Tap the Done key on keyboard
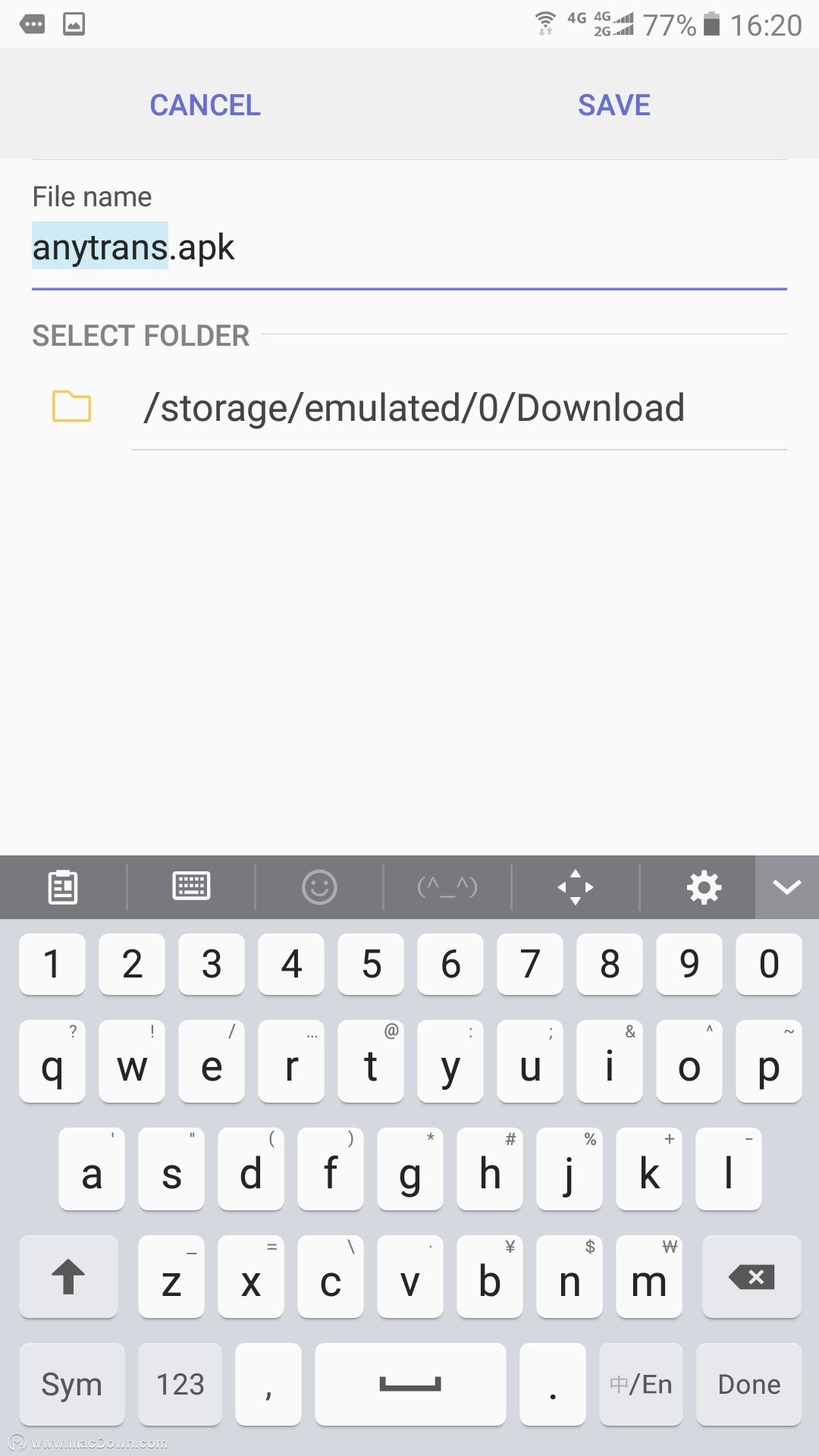819x1456 pixels. point(749,1385)
